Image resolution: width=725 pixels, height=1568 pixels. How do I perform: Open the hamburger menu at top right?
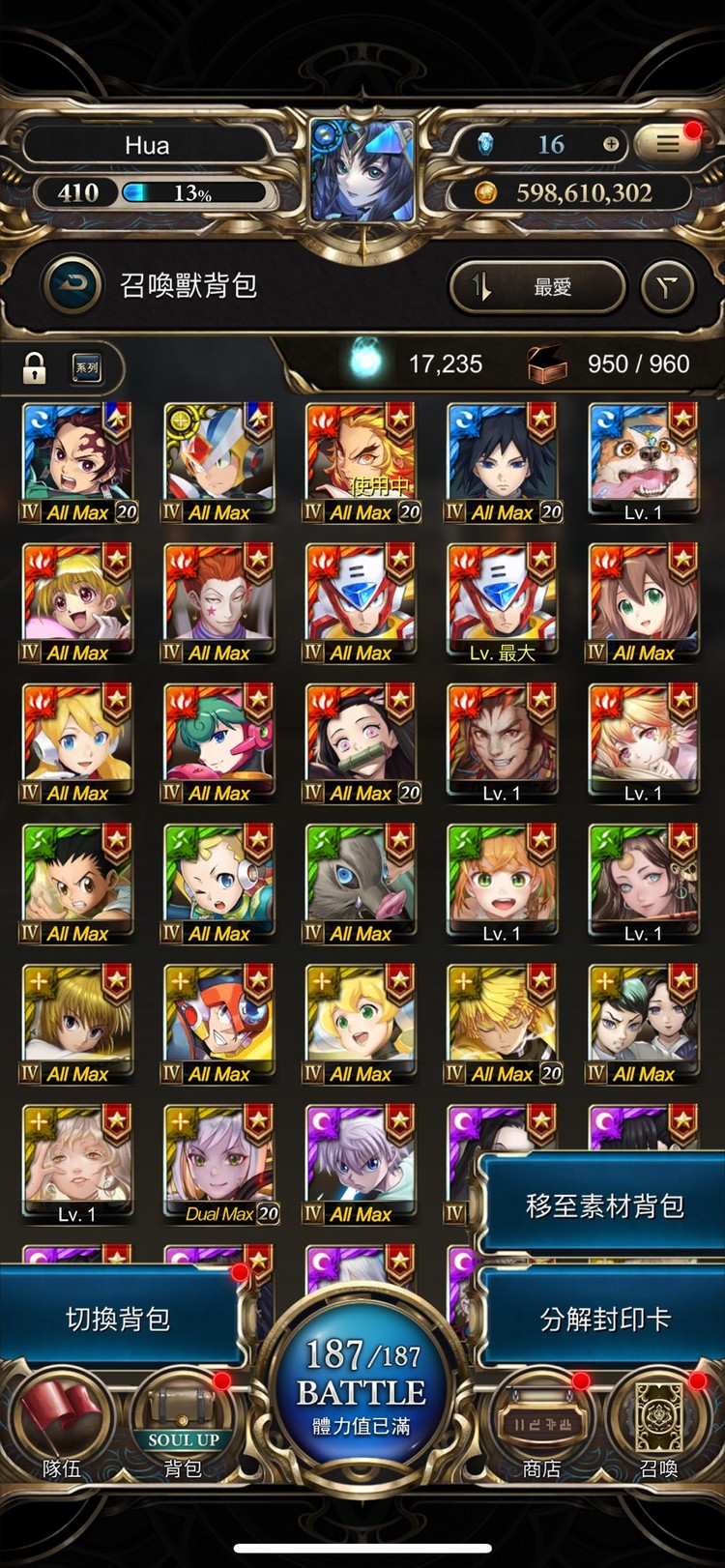pos(668,144)
